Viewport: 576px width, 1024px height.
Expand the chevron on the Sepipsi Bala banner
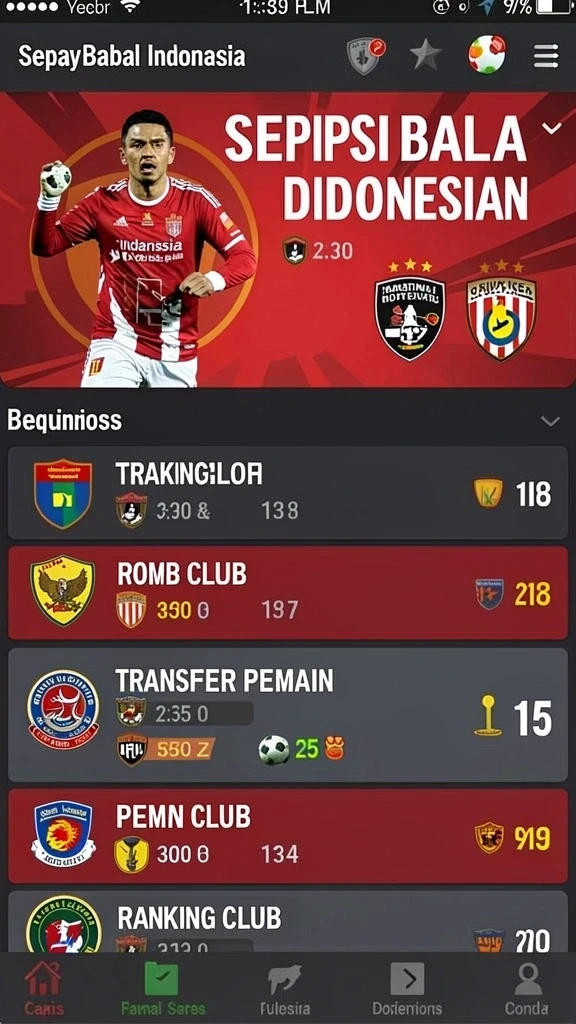pyautogui.click(x=552, y=128)
